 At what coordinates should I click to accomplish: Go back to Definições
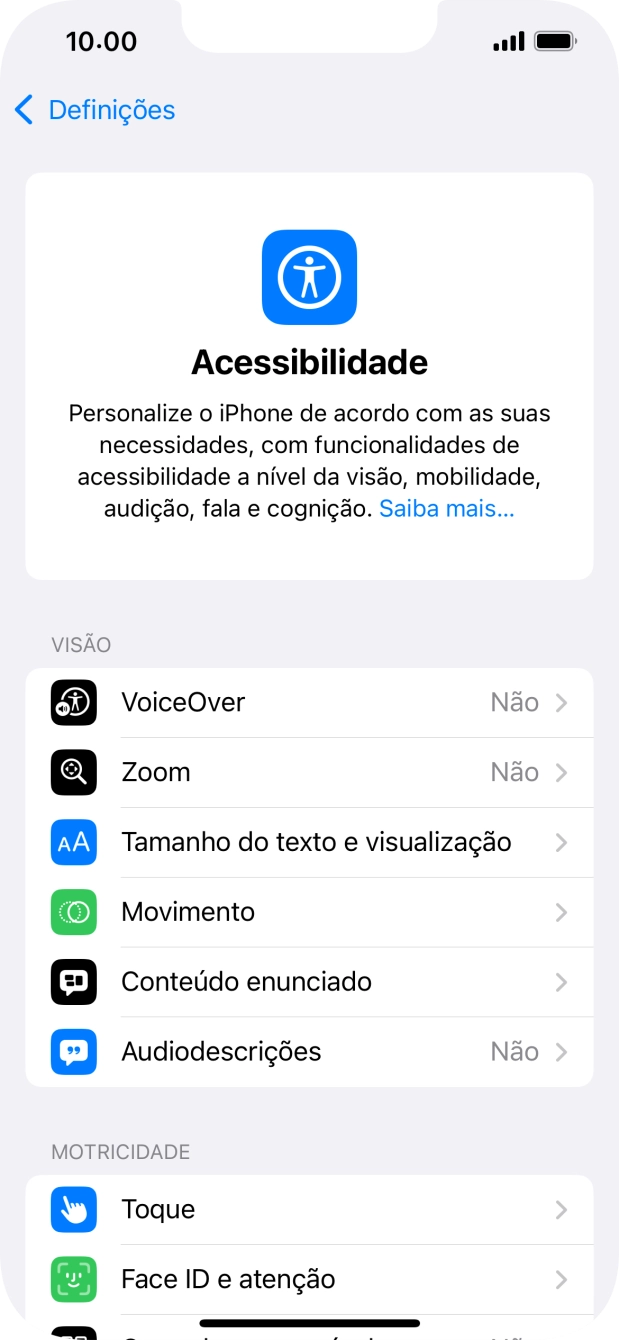click(x=95, y=110)
